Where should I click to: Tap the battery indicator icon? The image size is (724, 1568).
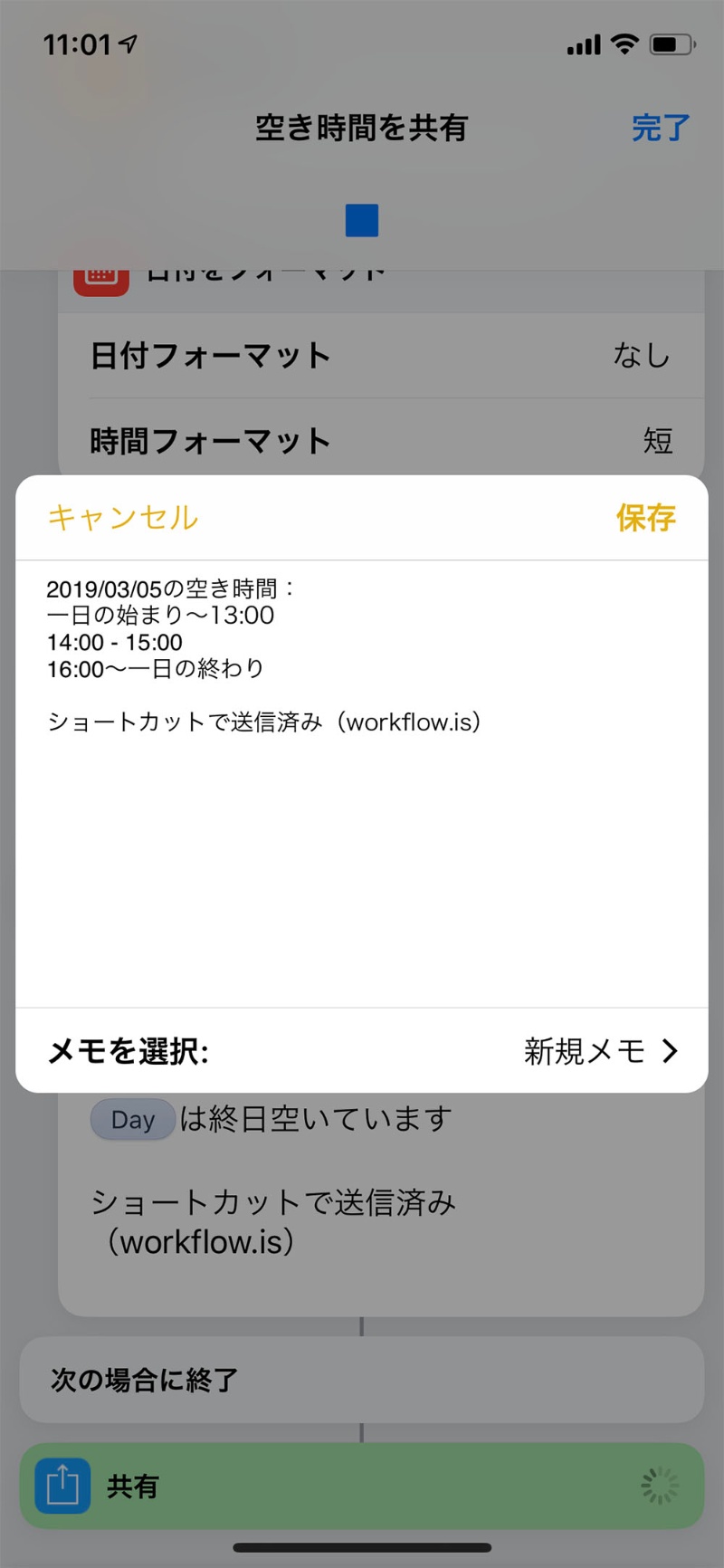(x=673, y=43)
